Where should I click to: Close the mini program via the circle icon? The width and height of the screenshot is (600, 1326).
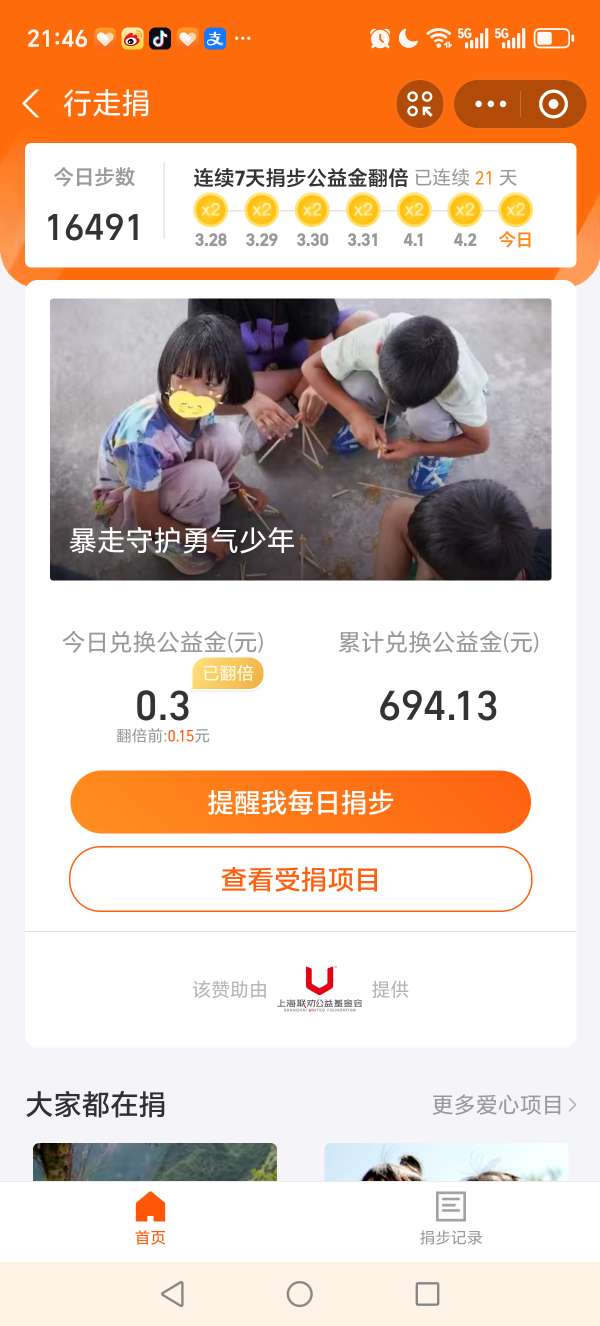553,104
